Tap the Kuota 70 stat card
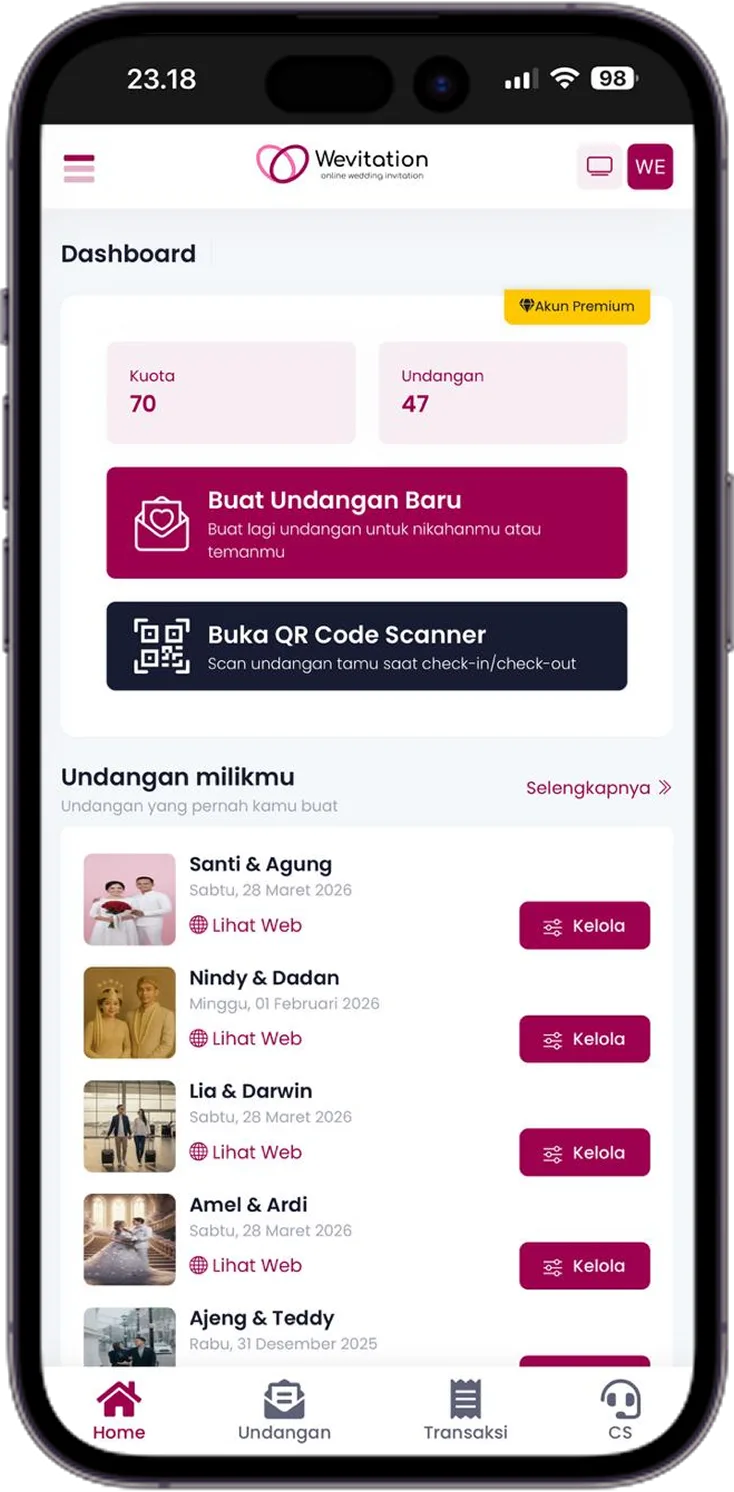The height and width of the screenshot is (1492, 734). tap(231, 391)
